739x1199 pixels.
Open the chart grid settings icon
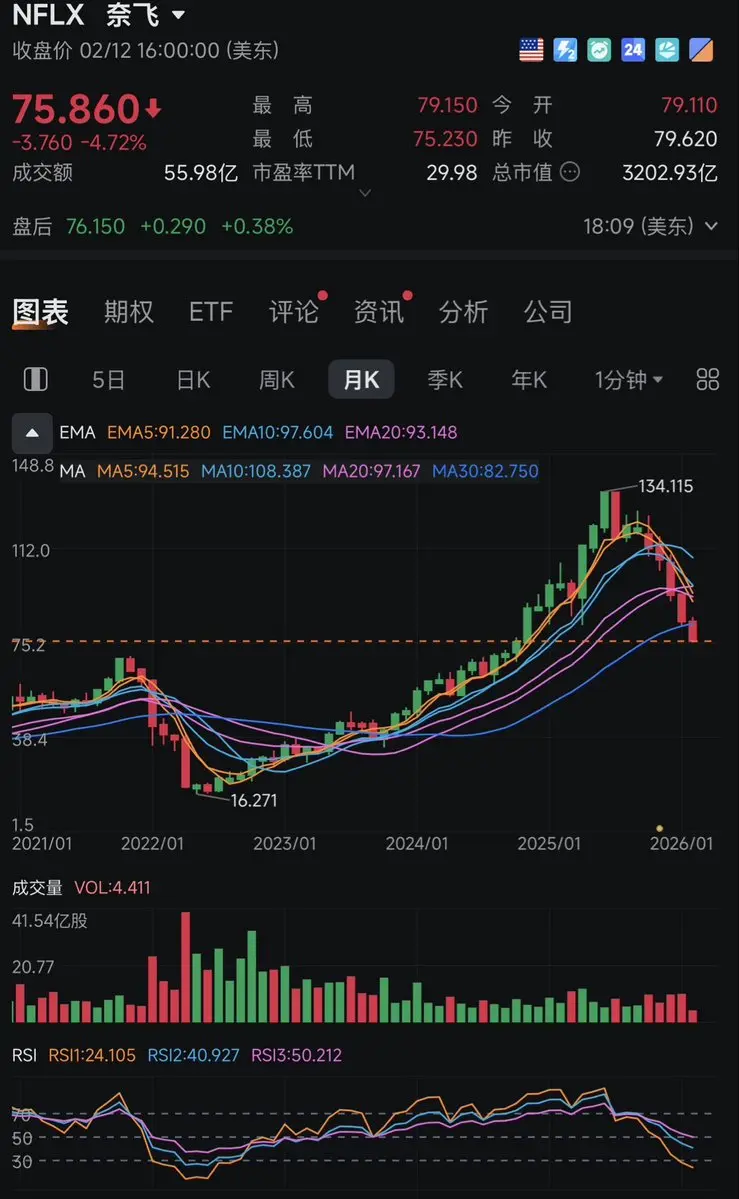click(x=707, y=379)
